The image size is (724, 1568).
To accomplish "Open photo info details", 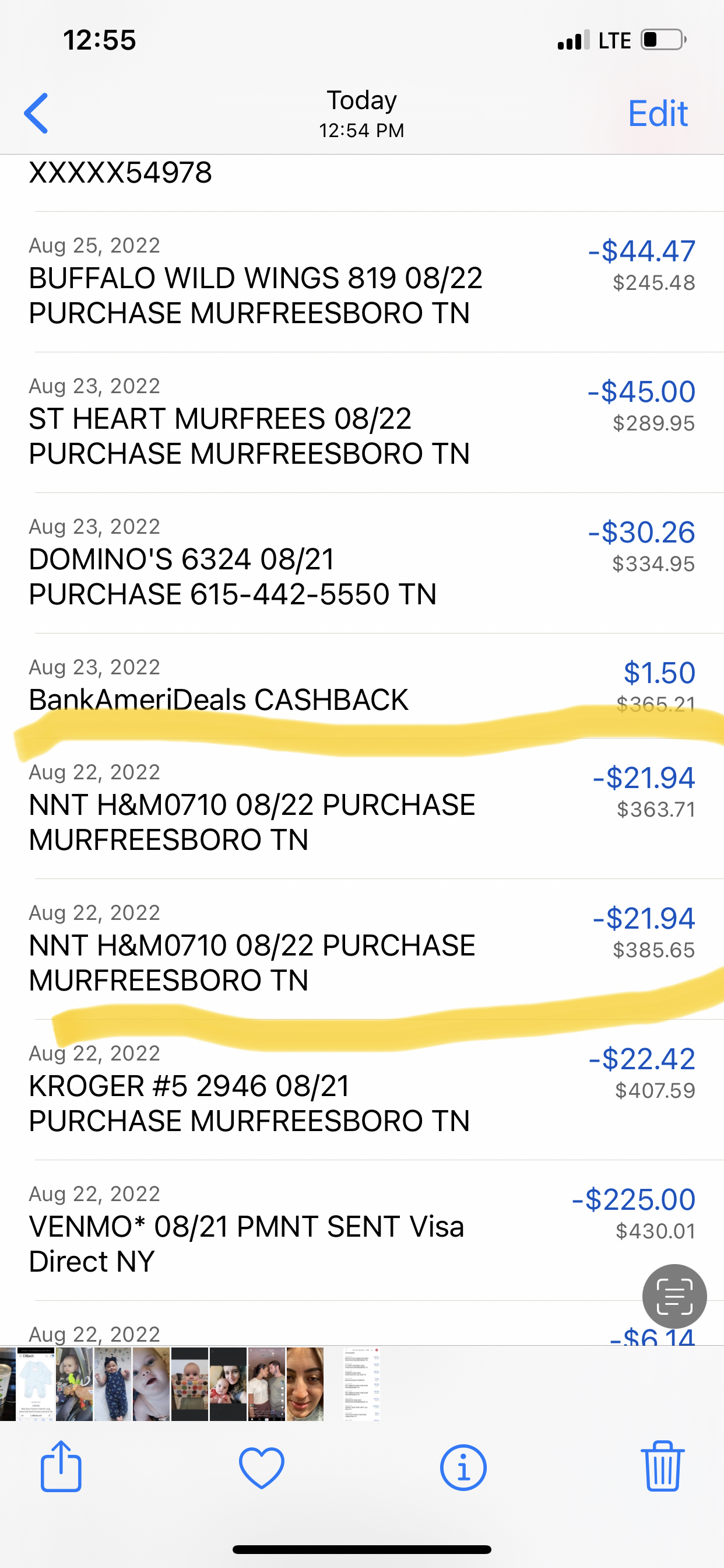I will pos(463,1468).
